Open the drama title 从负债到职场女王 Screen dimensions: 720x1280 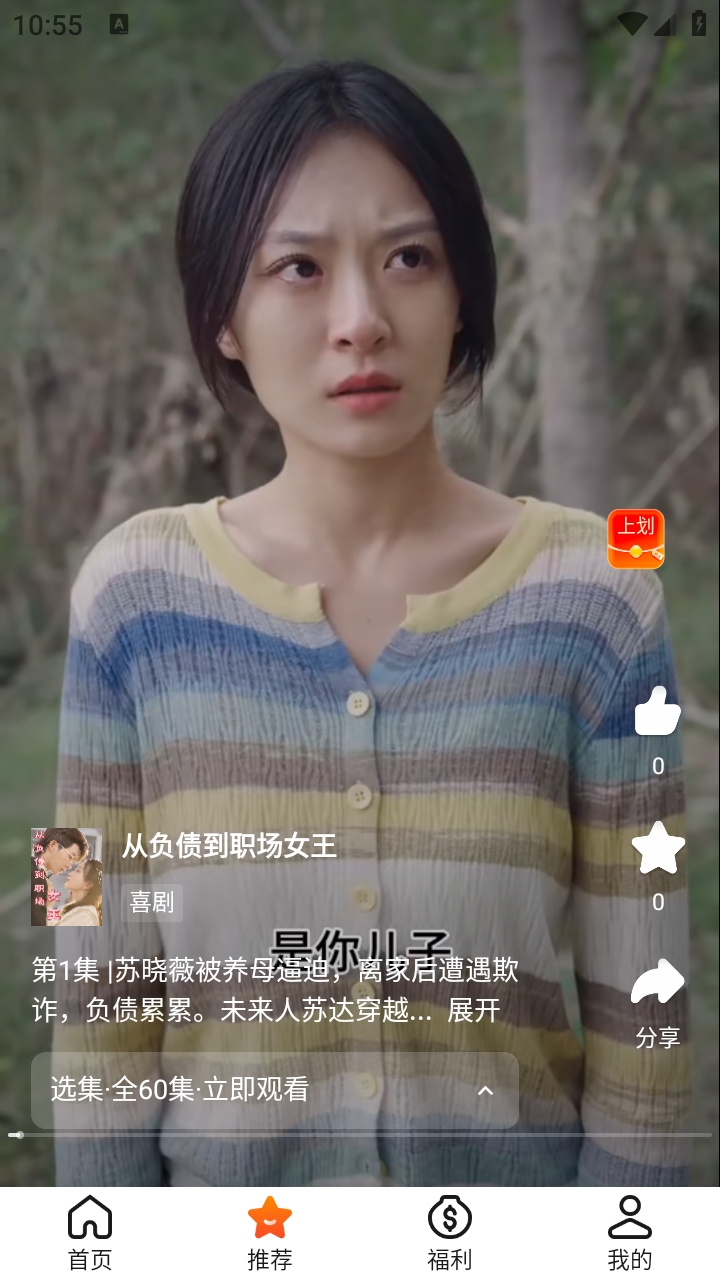point(229,846)
